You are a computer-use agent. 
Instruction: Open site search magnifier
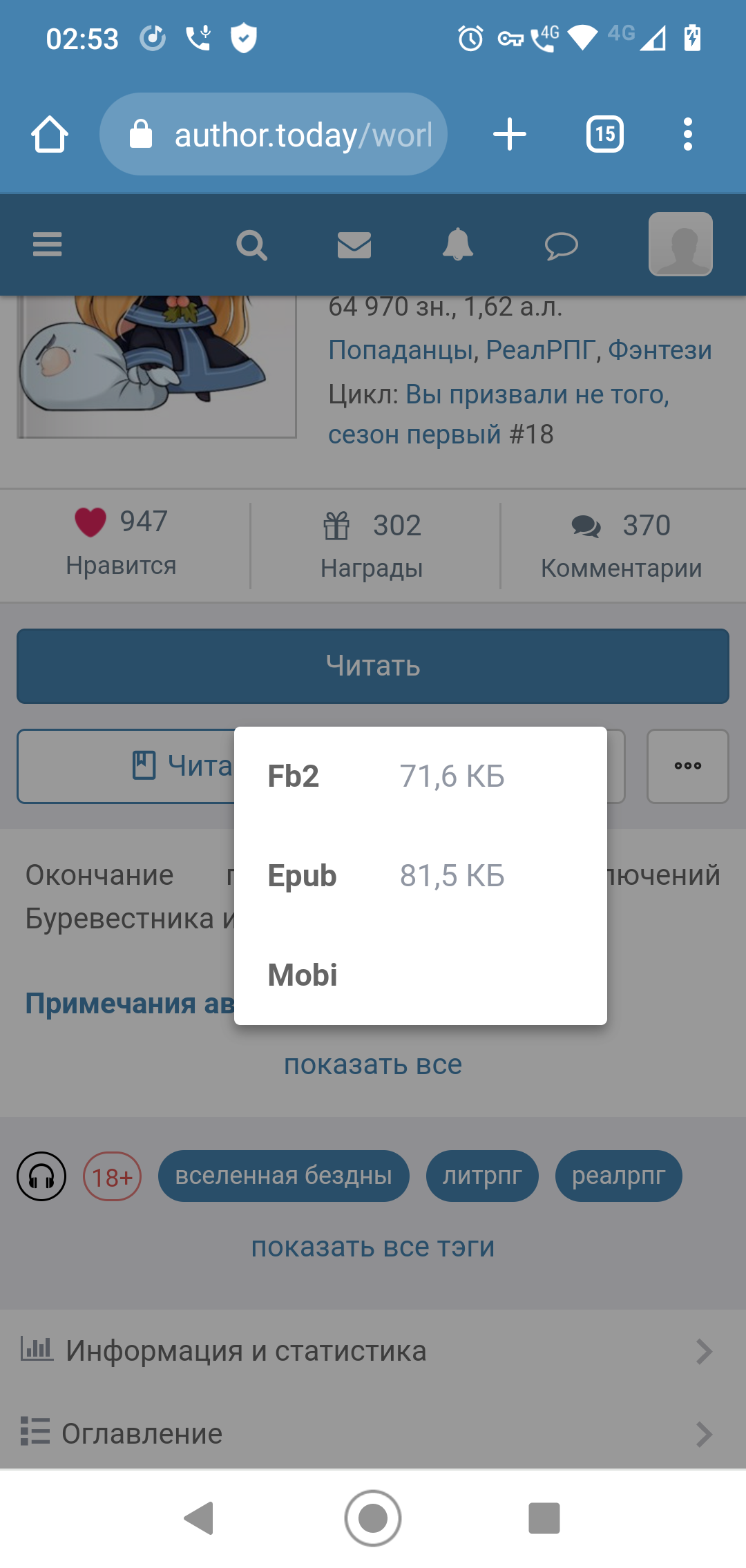[x=251, y=245]
